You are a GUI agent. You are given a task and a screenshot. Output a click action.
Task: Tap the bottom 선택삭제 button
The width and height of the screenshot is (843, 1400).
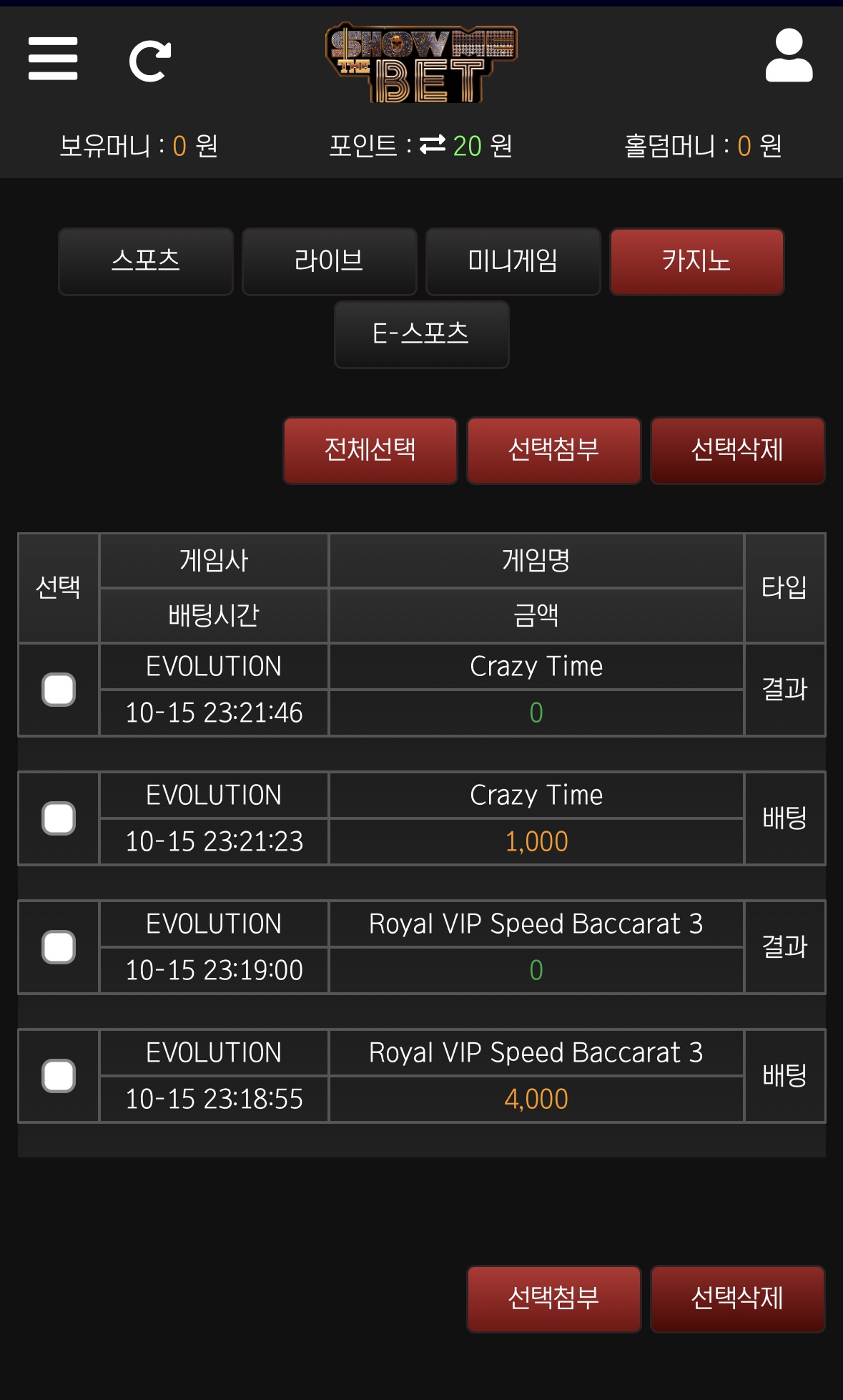737,1299
